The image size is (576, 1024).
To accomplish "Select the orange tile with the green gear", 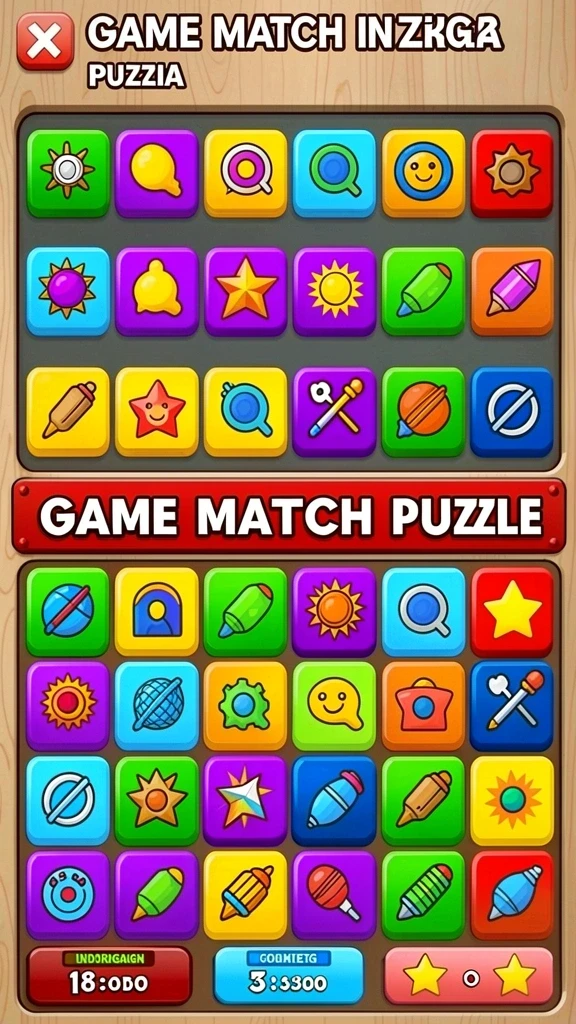I will pos(246,705).
